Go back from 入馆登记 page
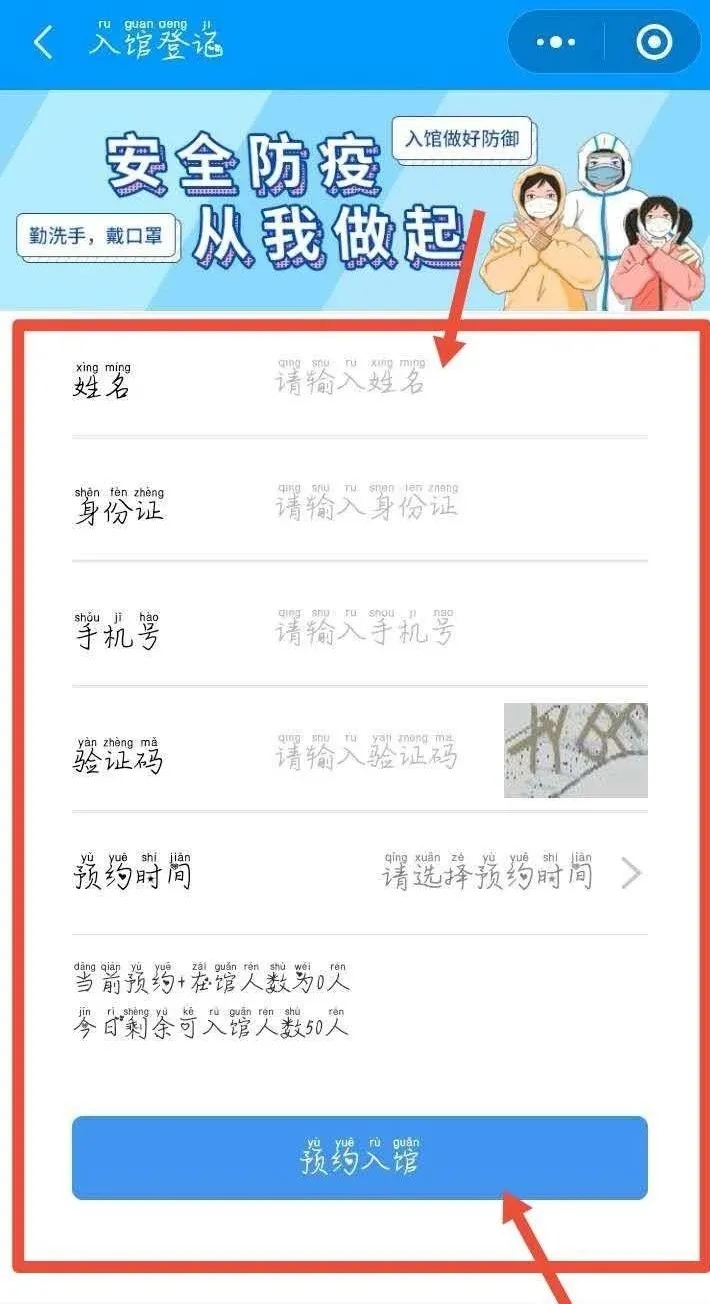The width and height of the screenshot is (710, 1304). pyautogui.click(x=43, y=43)
